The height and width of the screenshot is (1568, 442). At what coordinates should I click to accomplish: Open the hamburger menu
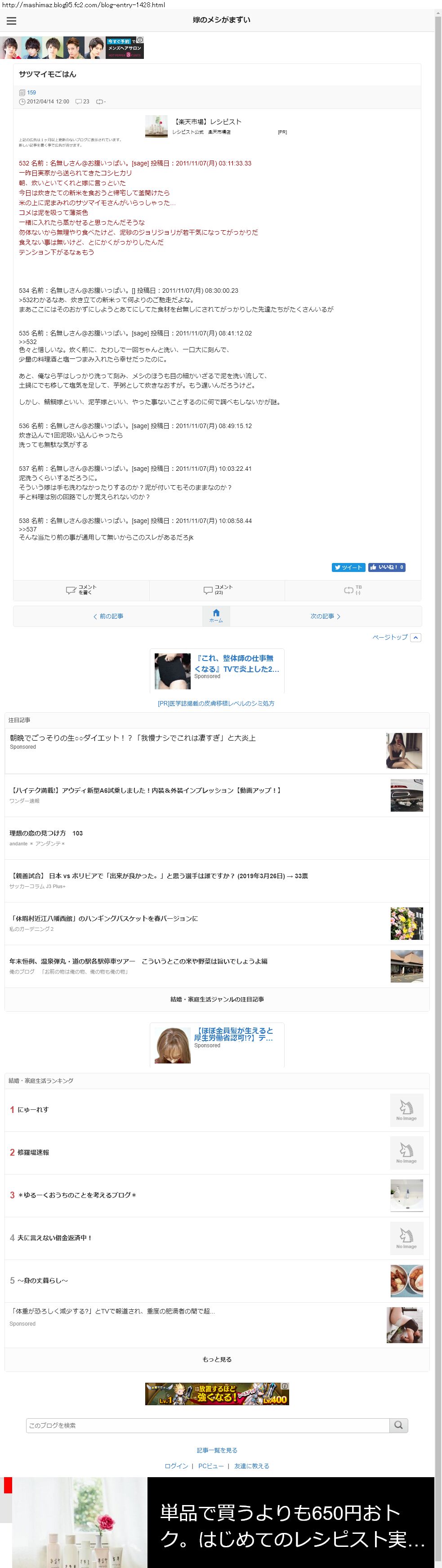(11, 21)
